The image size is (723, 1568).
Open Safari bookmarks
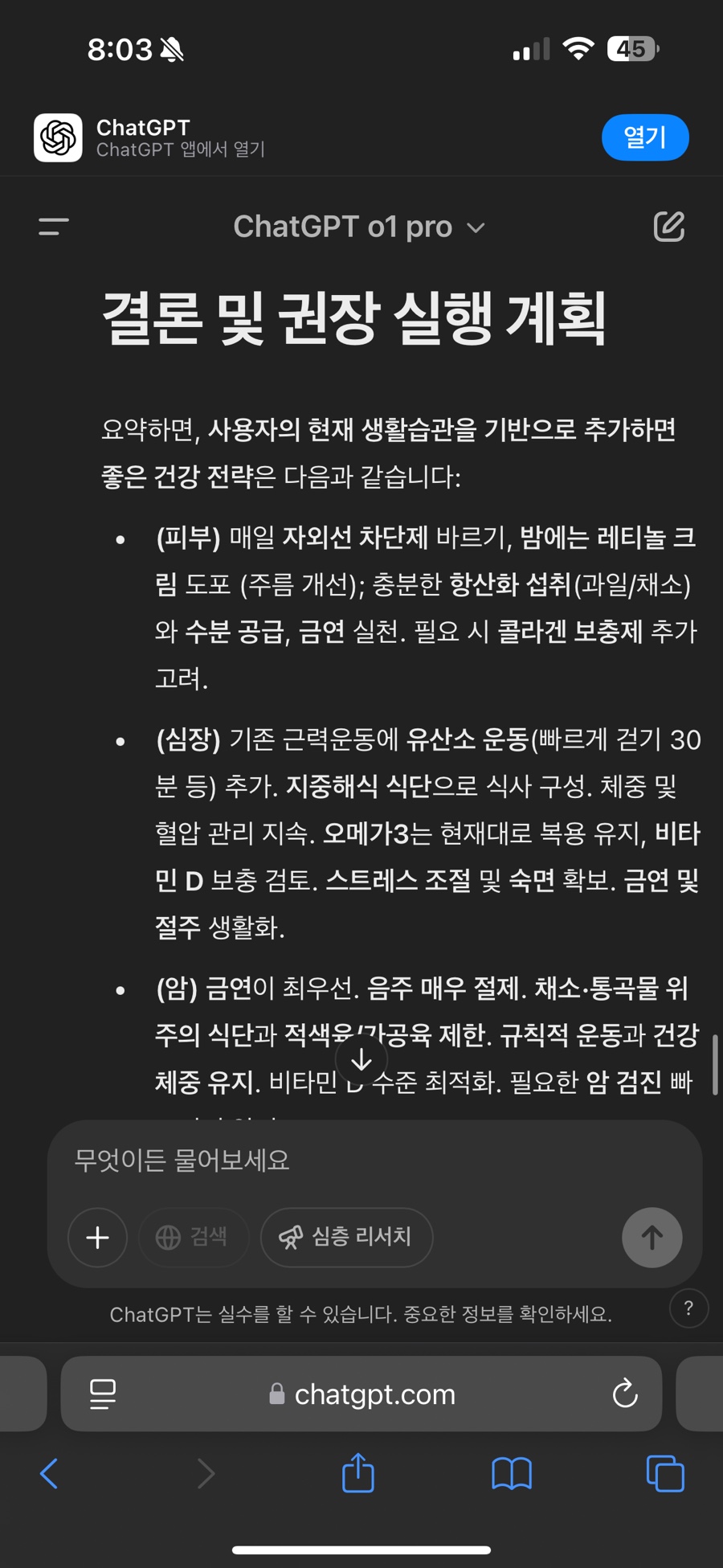512,1473
